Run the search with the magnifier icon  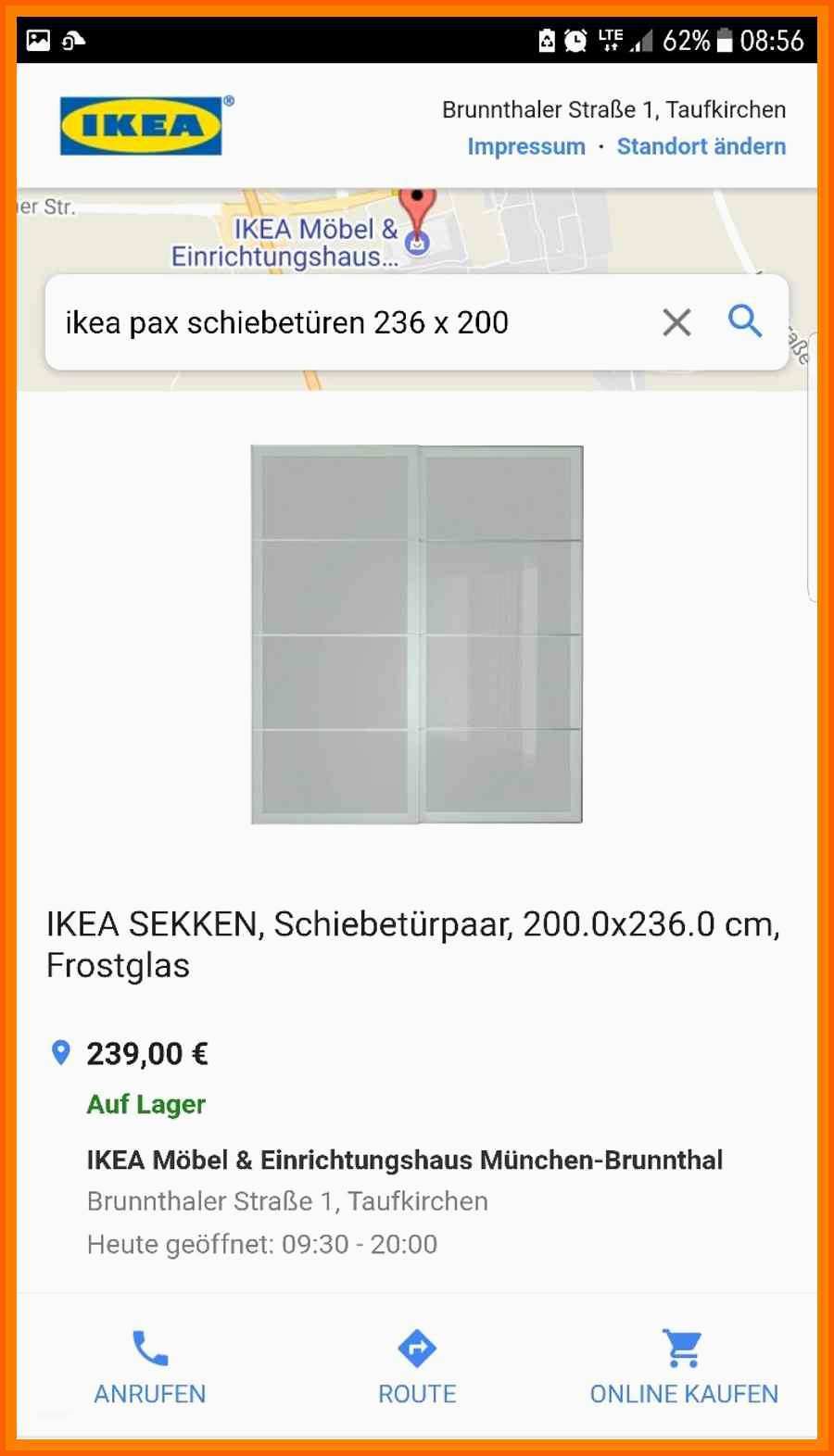coord(745,321)
